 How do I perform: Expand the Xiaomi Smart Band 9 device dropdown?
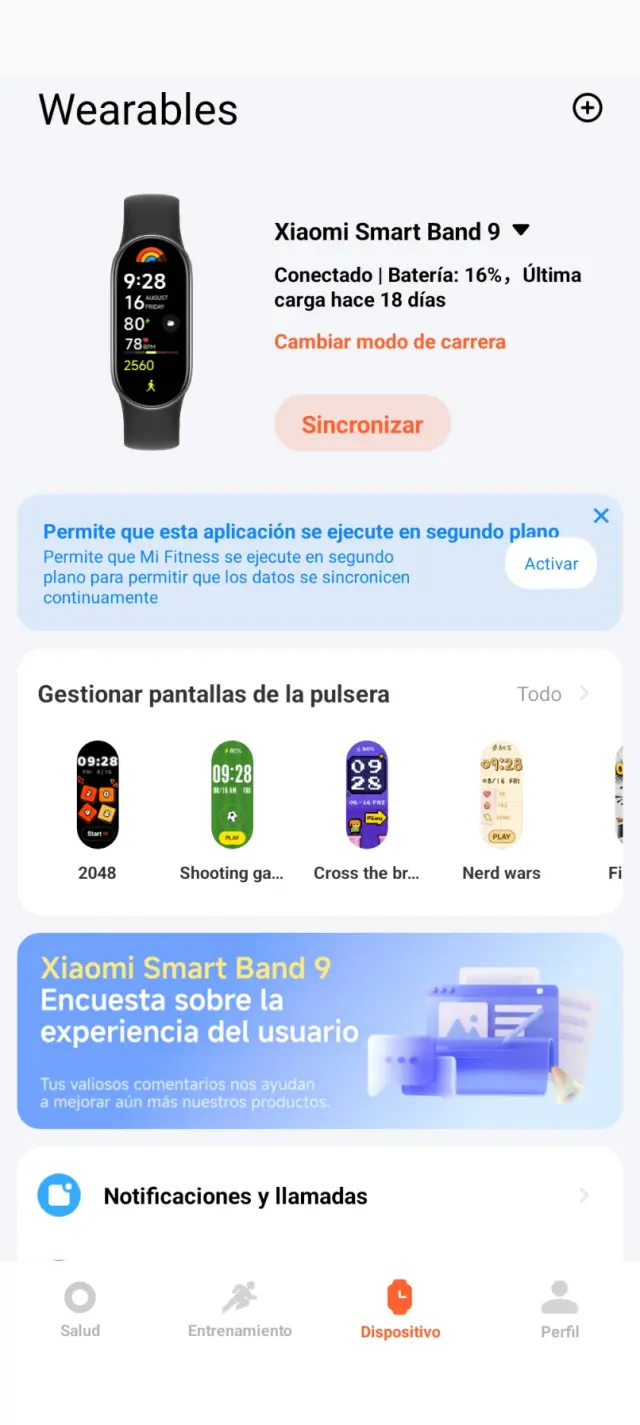pyautogui.click(x=520, y=230)
